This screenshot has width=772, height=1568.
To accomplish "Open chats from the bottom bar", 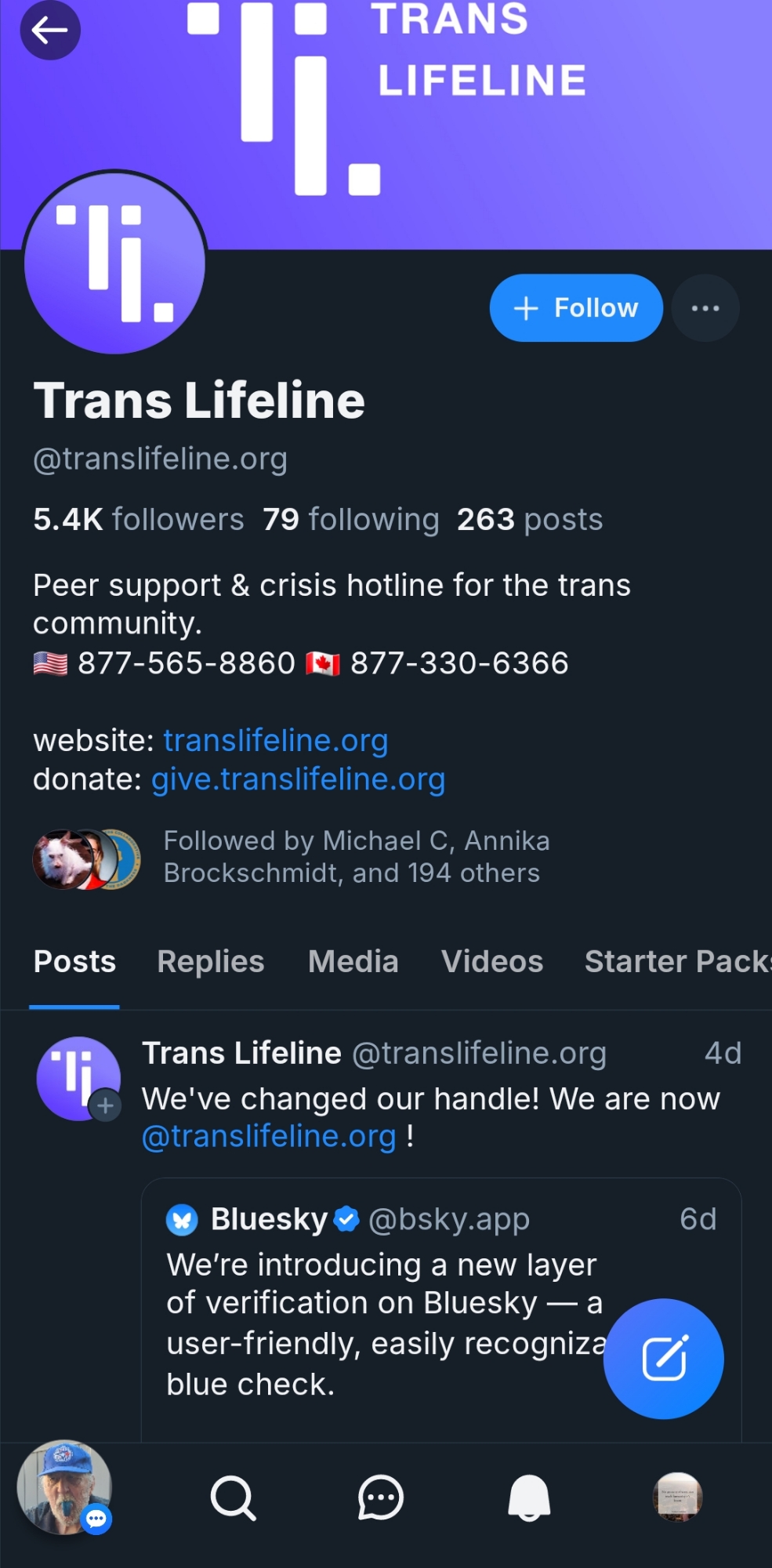I will [x=381, y=1497].
